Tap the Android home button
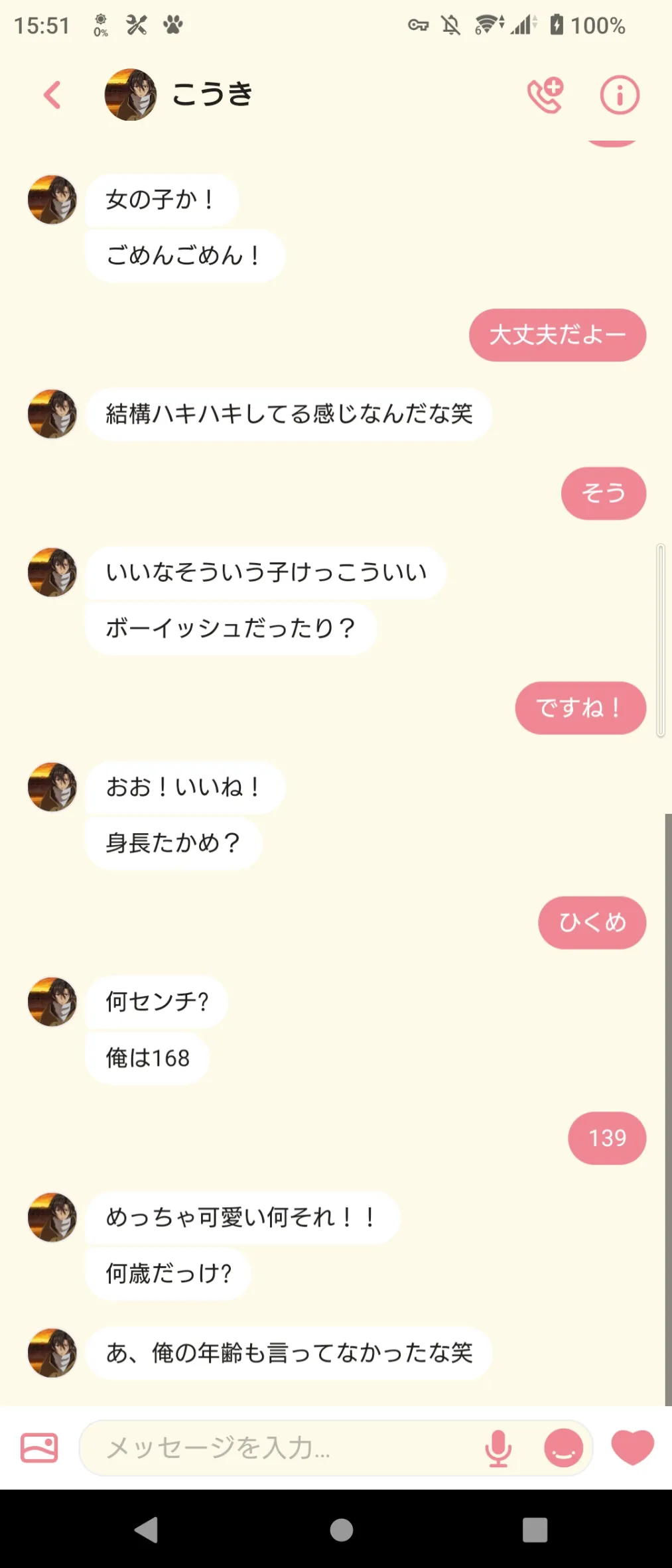The height and width of the screenshot is (1568, 672). pyautogui.click(x=341, y=1530)
